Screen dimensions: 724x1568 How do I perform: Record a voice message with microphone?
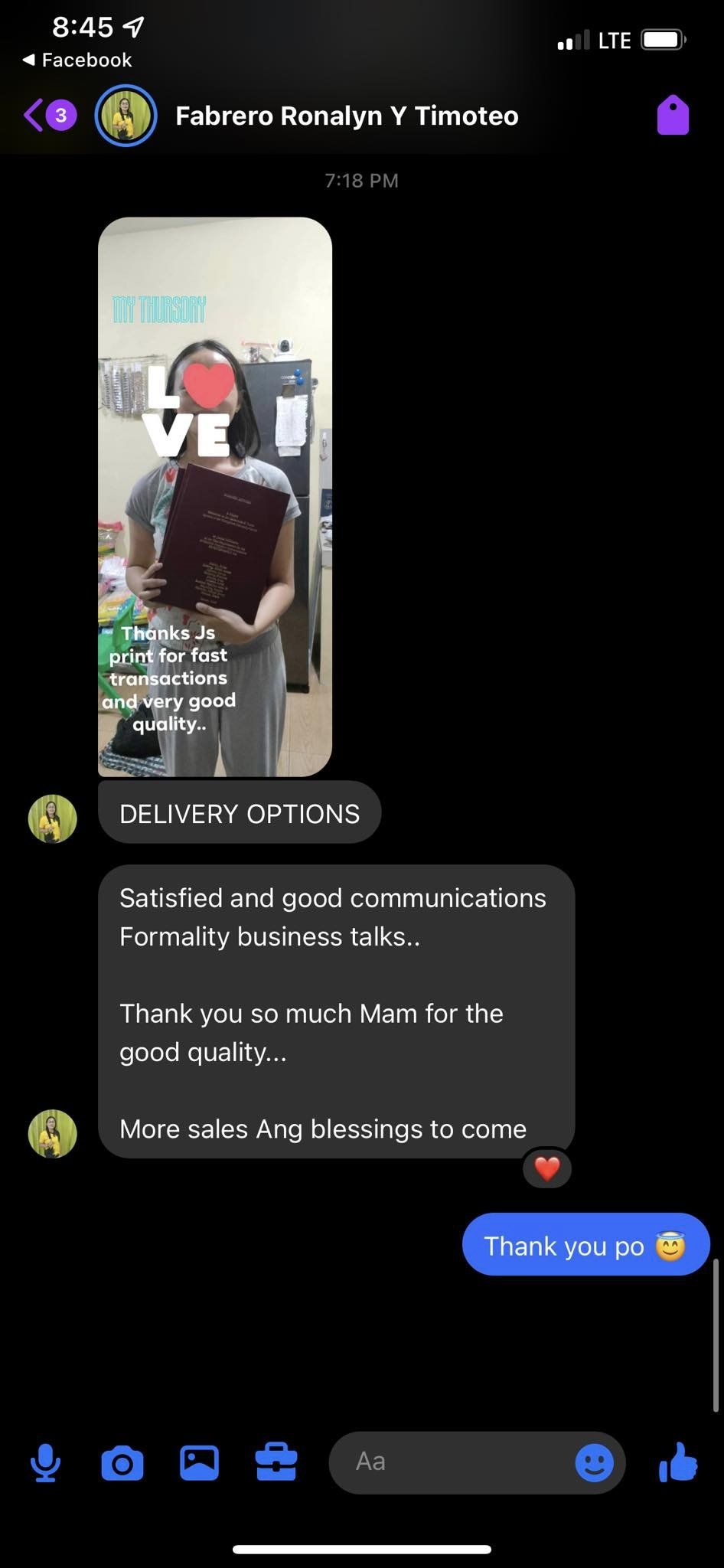tap(46, 1462)
